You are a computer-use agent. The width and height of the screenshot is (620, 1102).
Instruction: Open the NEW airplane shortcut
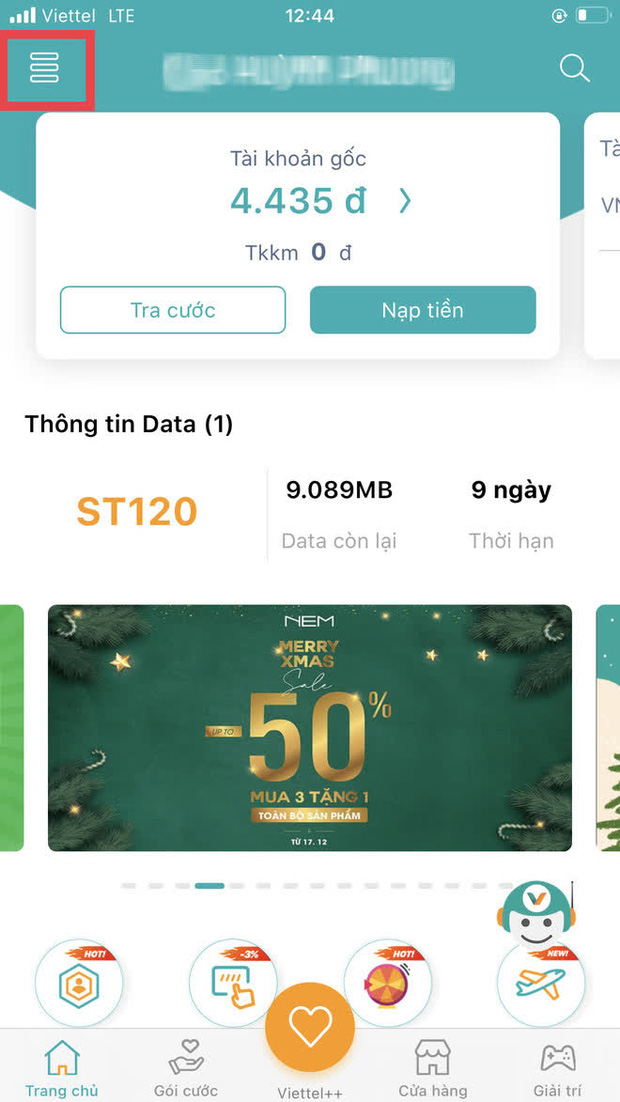[x=541, y=982]
